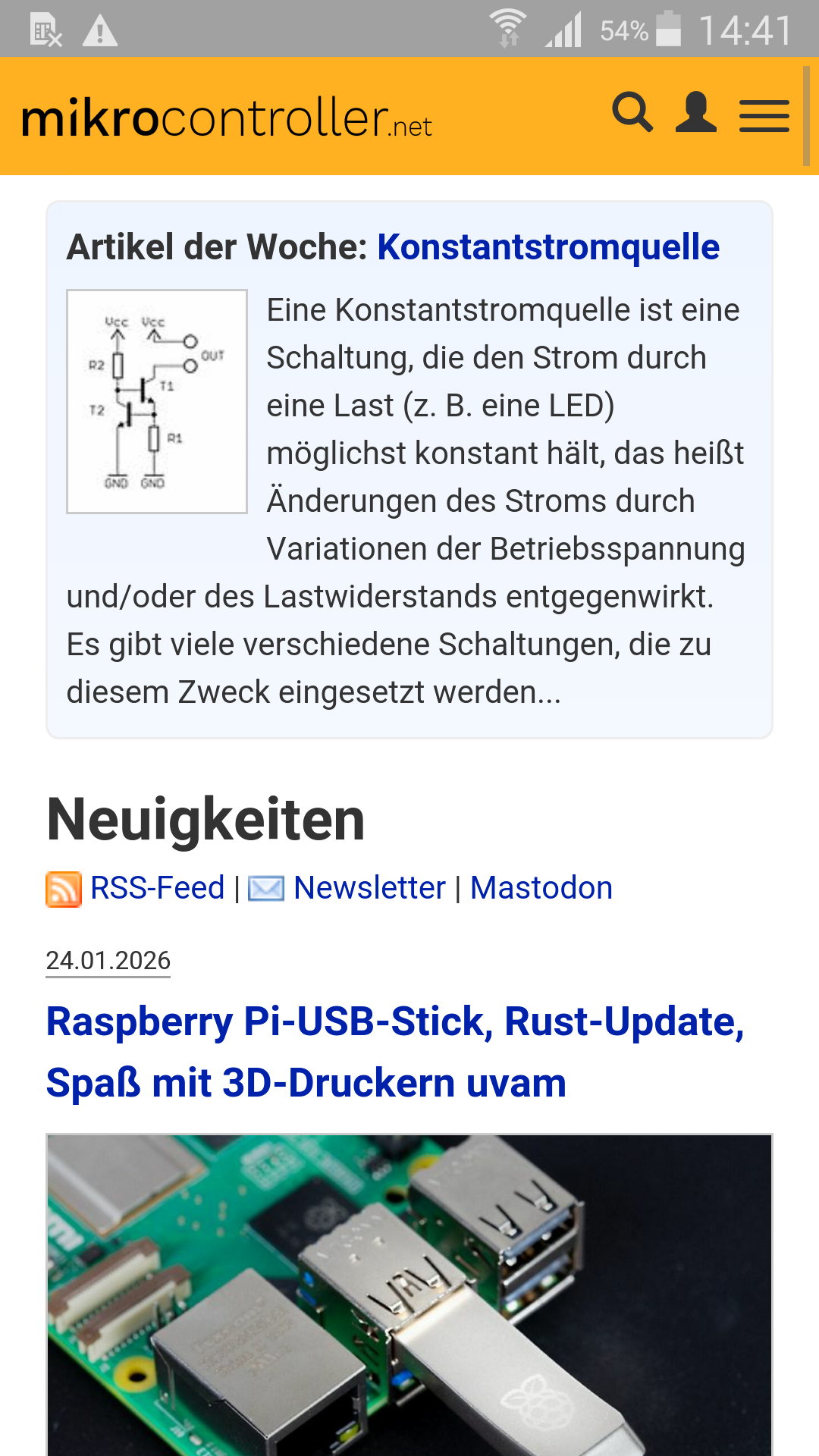Open the Konstantstromquelle article link
Screen dimensions: 819x1456
pyautogui.click(x=548, y=247)
